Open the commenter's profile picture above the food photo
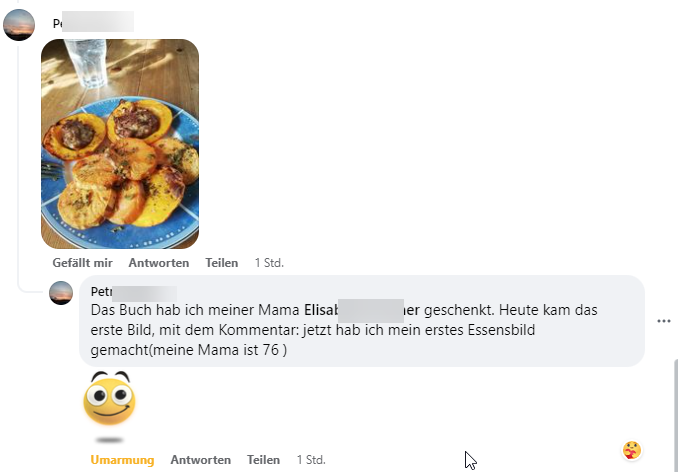This screenshot has width=678, height=472. pos(20,24)
